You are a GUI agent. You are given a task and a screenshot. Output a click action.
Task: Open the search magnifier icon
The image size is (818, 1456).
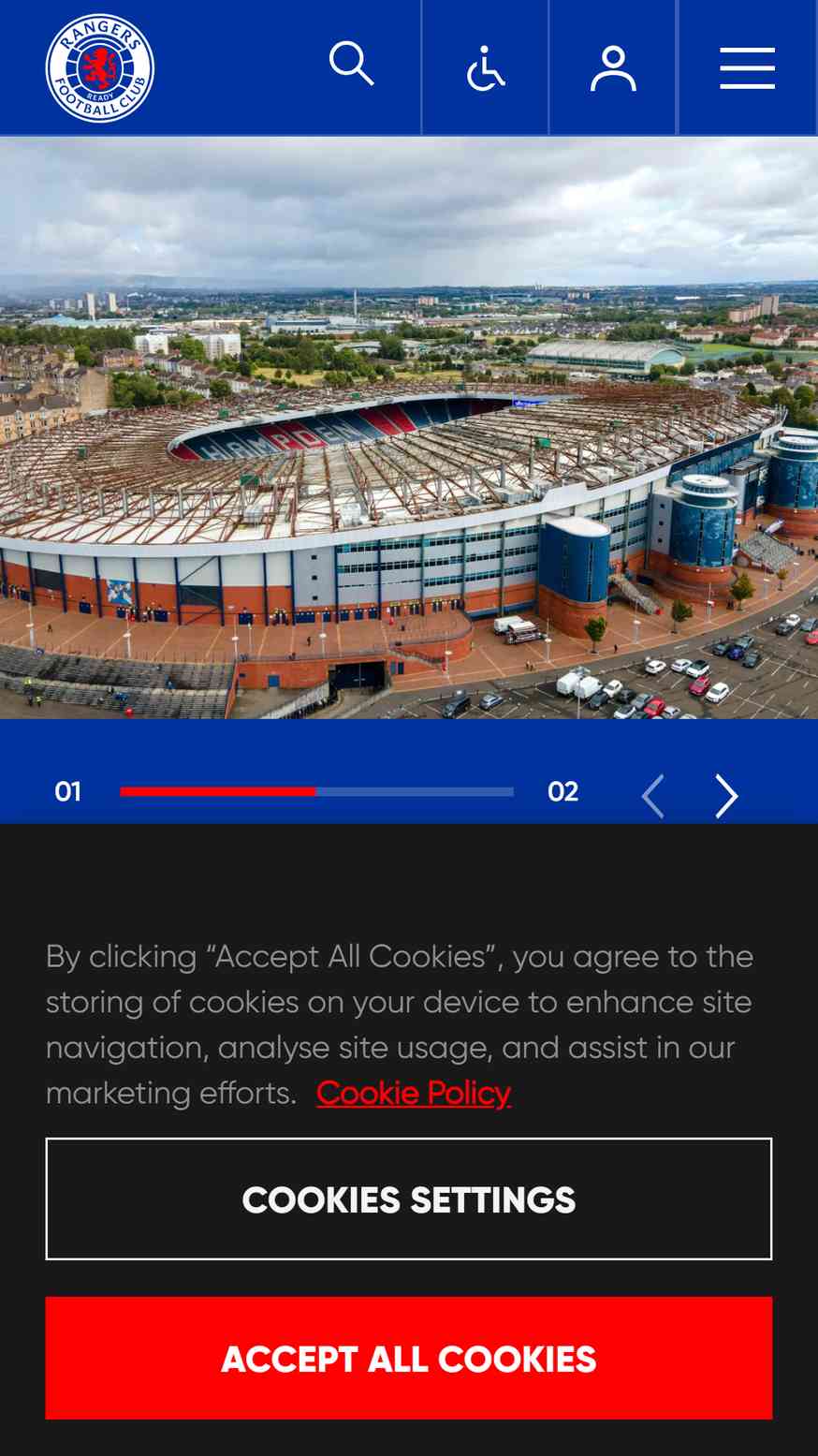coord(352,65)
